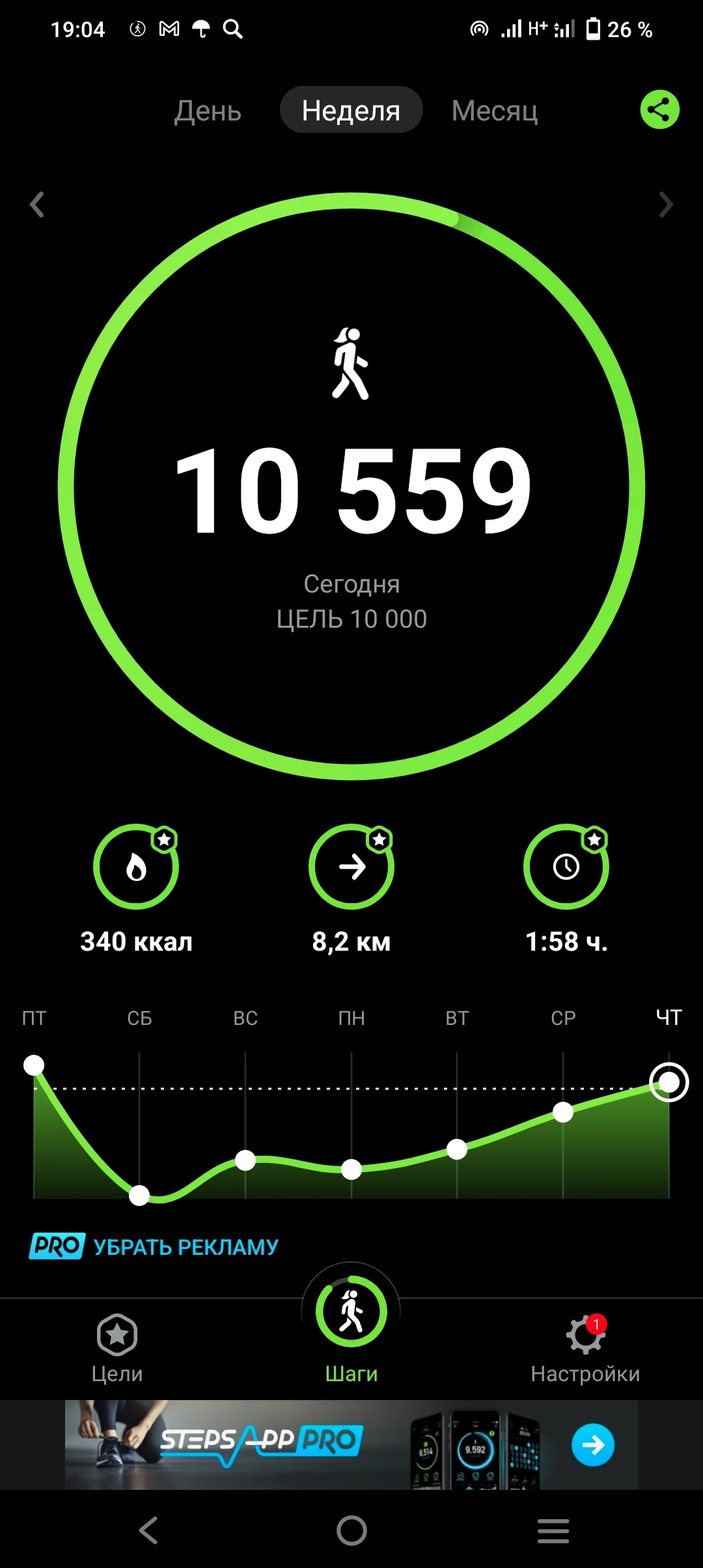
Task: Select the ПН point on the chart
Action: (x=351, y=1169)
